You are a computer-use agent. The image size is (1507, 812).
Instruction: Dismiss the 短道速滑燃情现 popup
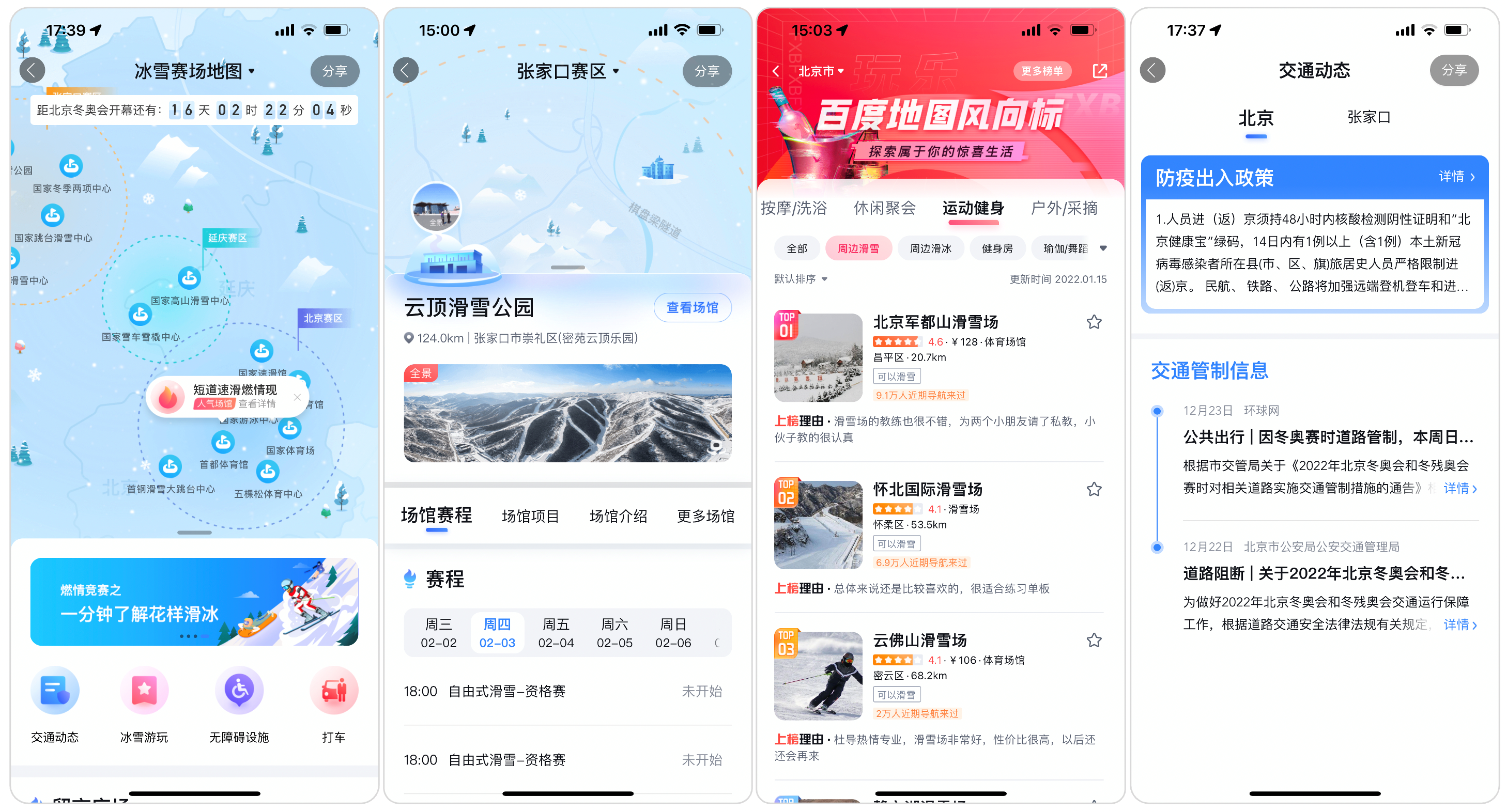click(x=297, y=398)
